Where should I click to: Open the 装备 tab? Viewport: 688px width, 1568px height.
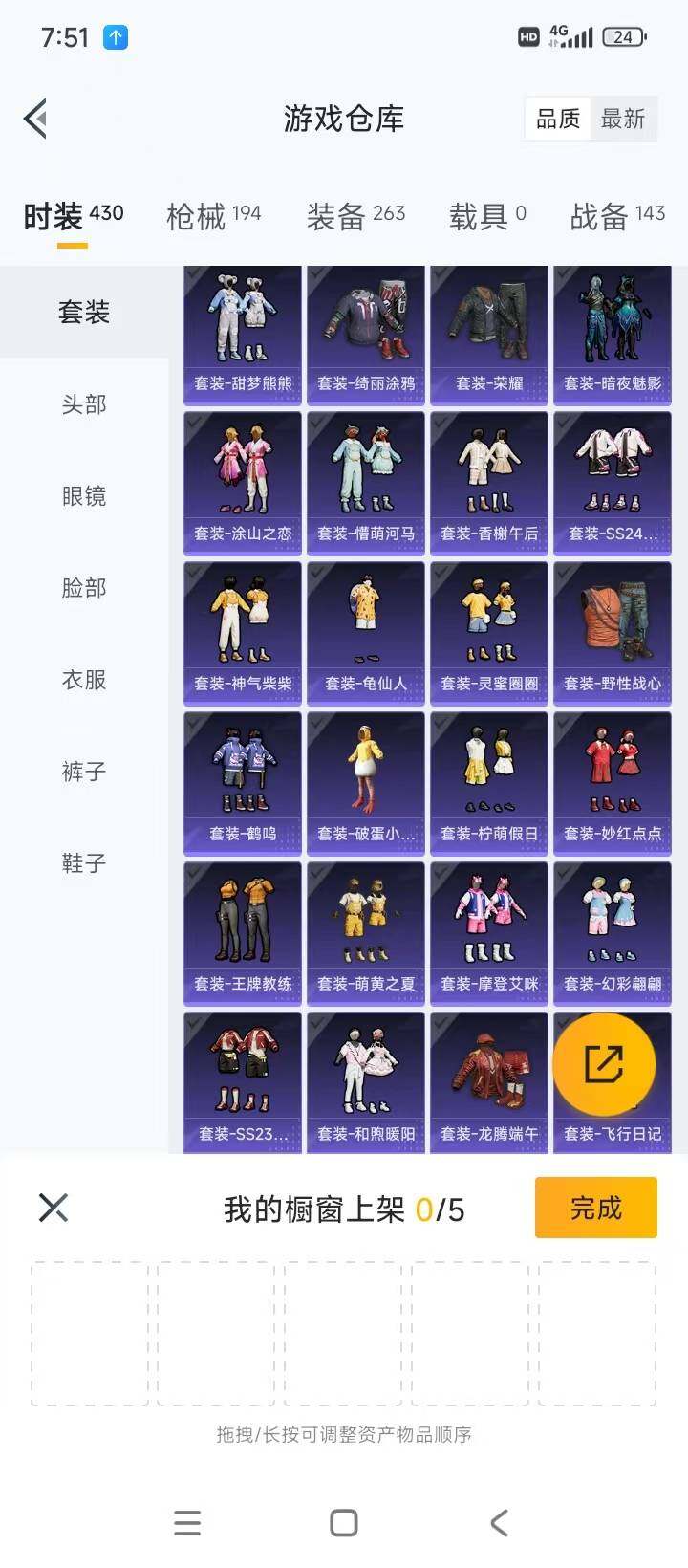click(x=355, y=216)
